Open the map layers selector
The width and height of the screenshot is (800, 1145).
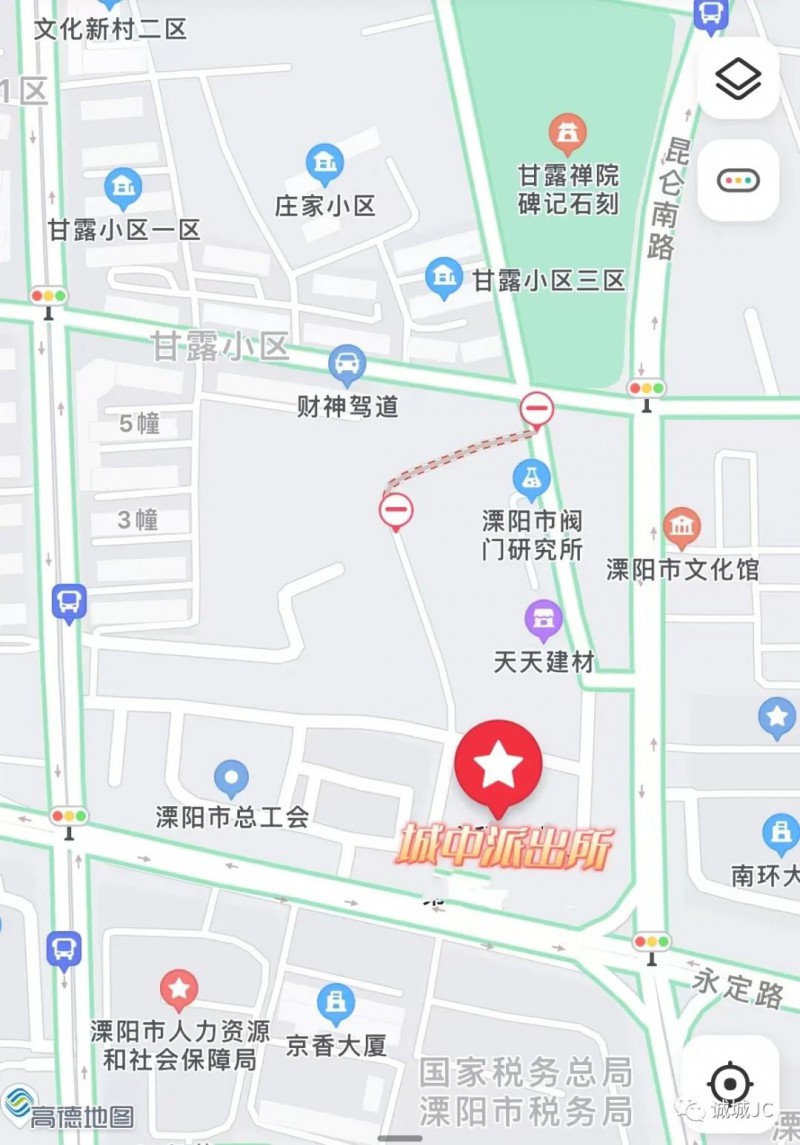(738, 79)
